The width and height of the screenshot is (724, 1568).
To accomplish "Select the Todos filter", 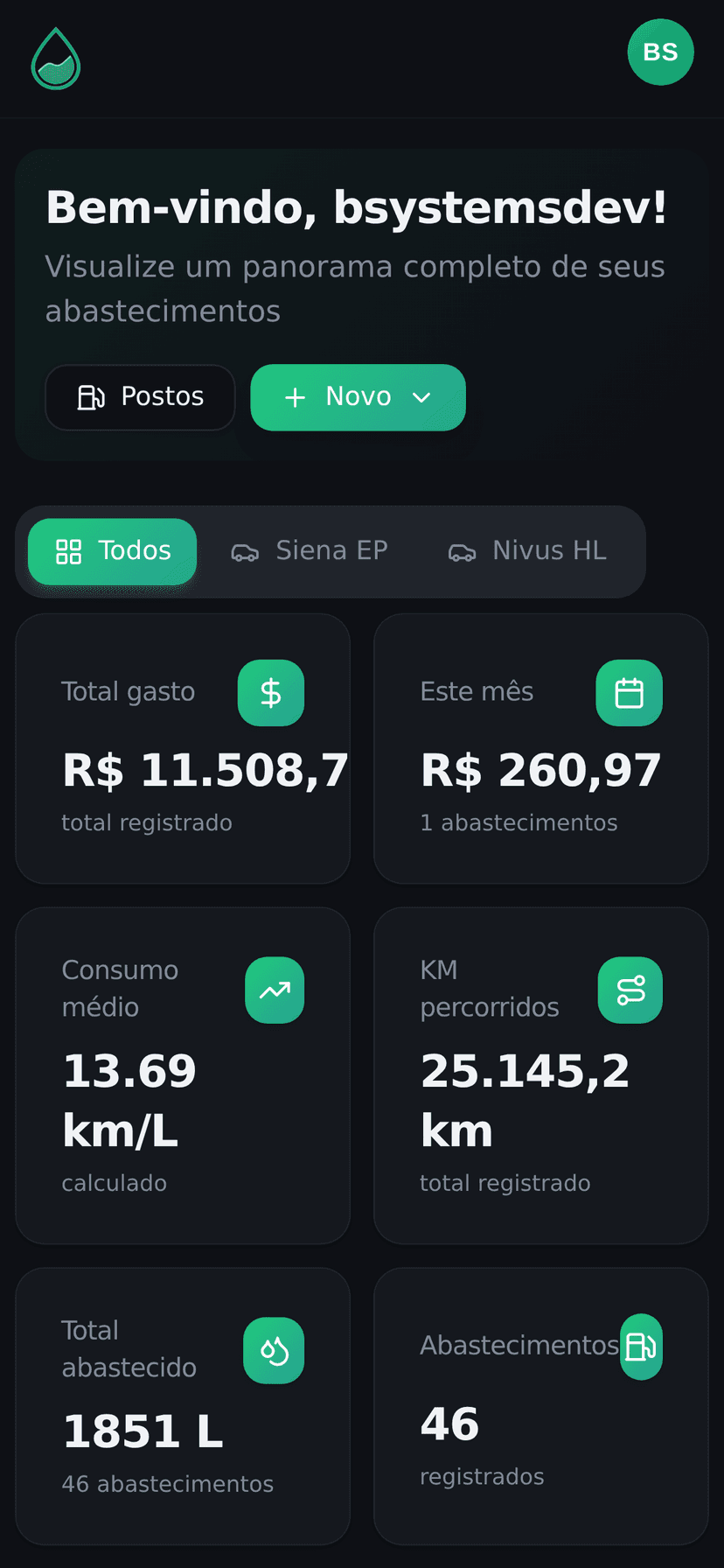I will [112, 551].
